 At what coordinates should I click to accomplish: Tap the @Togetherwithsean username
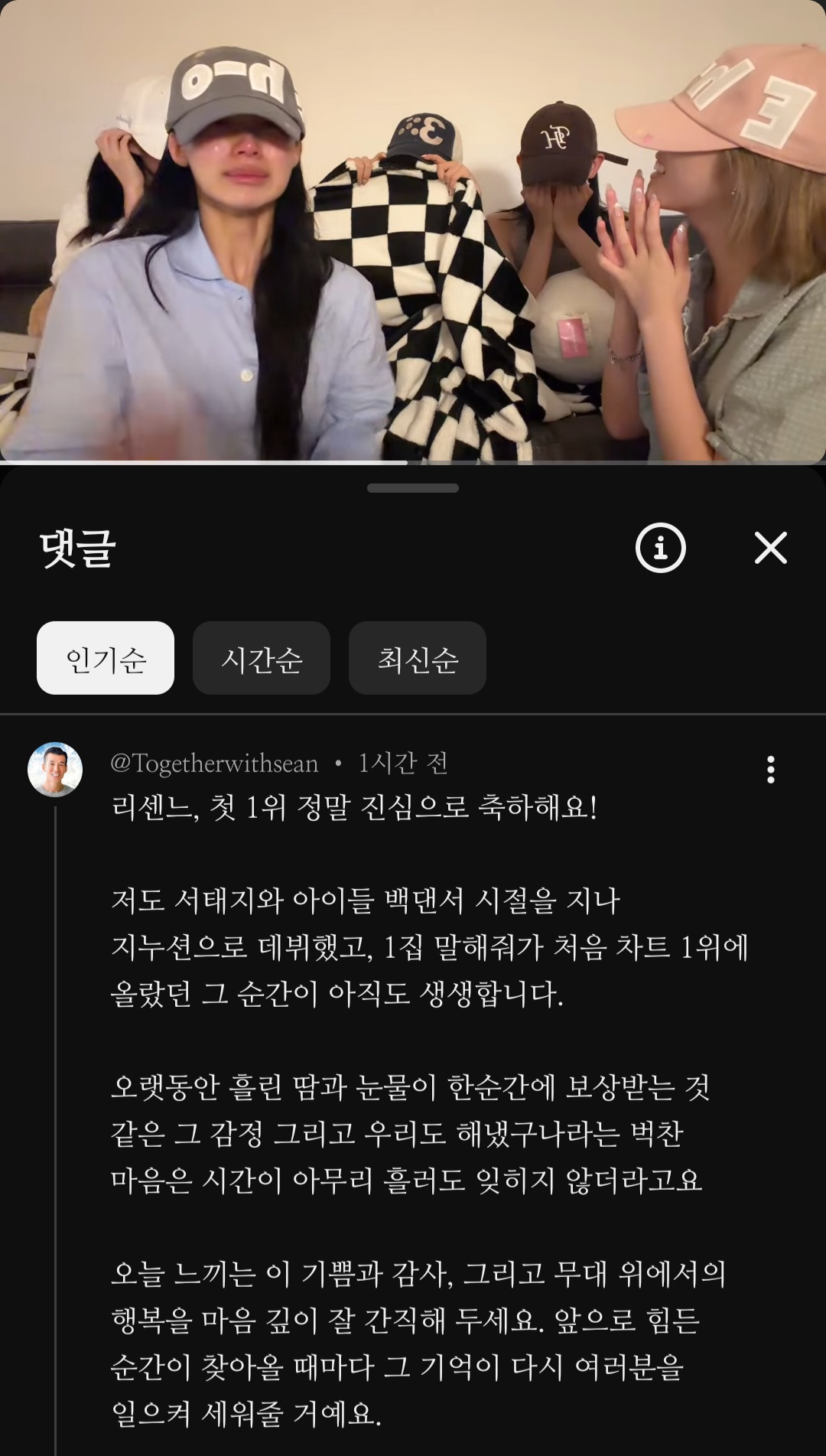click(214, 764)
